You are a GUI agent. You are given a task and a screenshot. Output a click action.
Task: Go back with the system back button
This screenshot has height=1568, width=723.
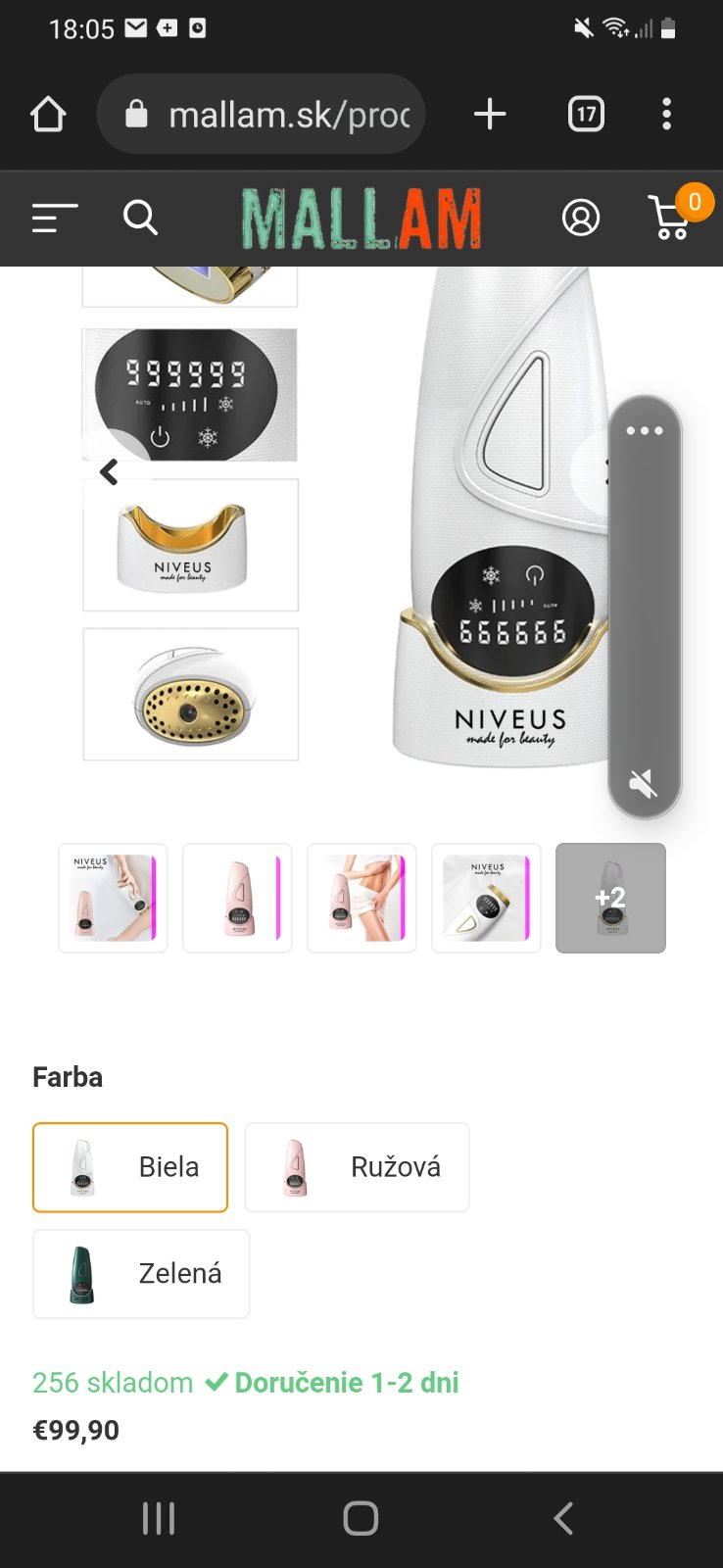pyautogui.click(x=562, y=1518)
